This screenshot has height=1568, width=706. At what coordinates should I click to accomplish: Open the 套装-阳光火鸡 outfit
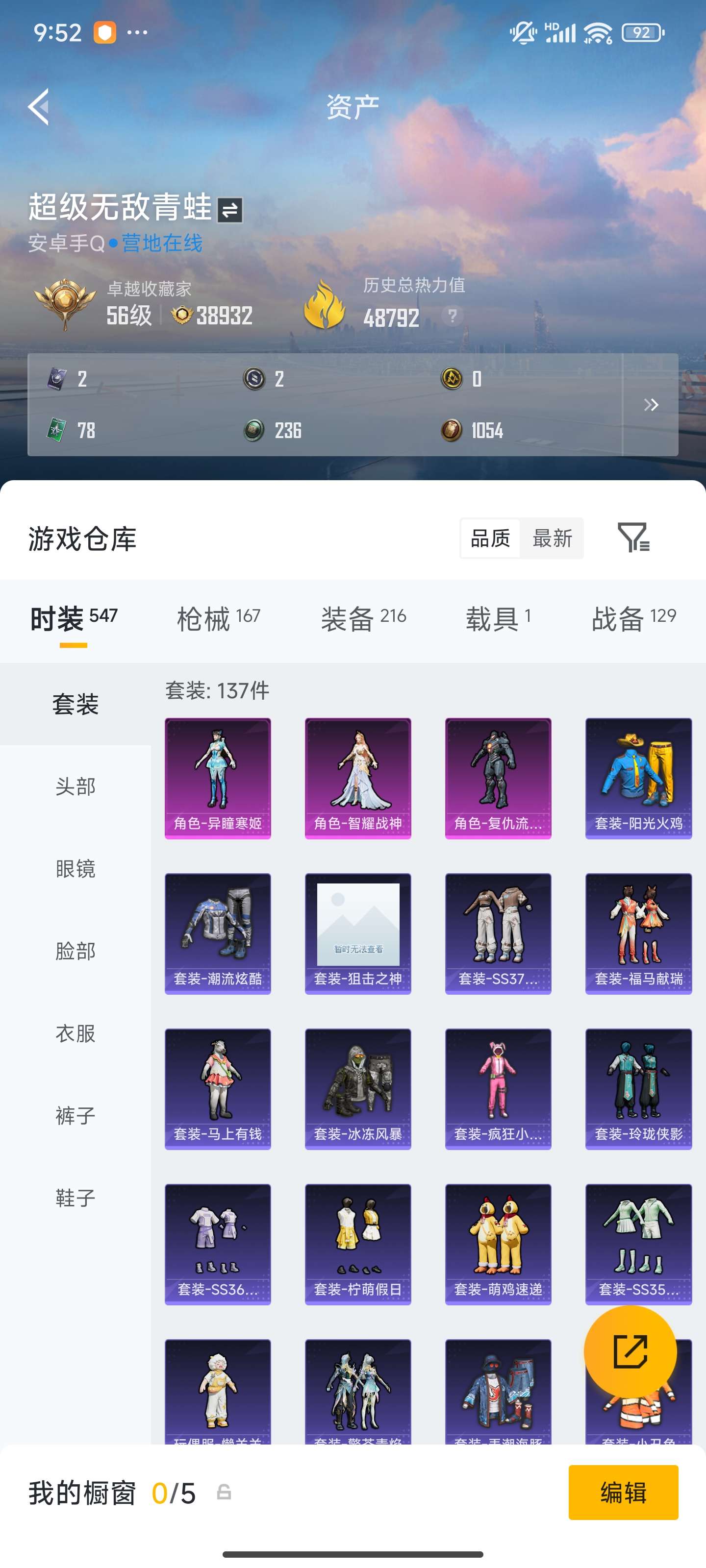point(638,778)
